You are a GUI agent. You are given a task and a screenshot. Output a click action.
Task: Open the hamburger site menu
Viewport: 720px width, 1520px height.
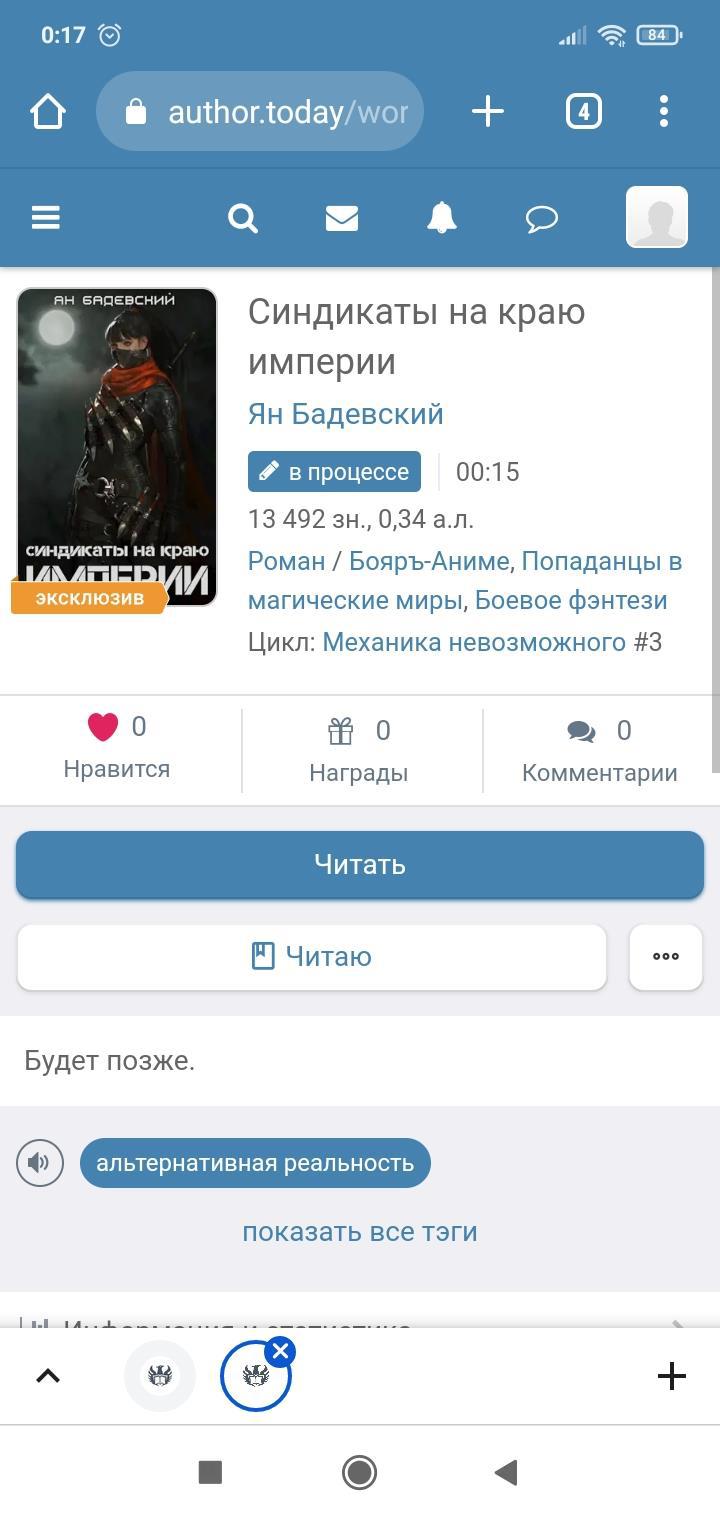point(46,217)
